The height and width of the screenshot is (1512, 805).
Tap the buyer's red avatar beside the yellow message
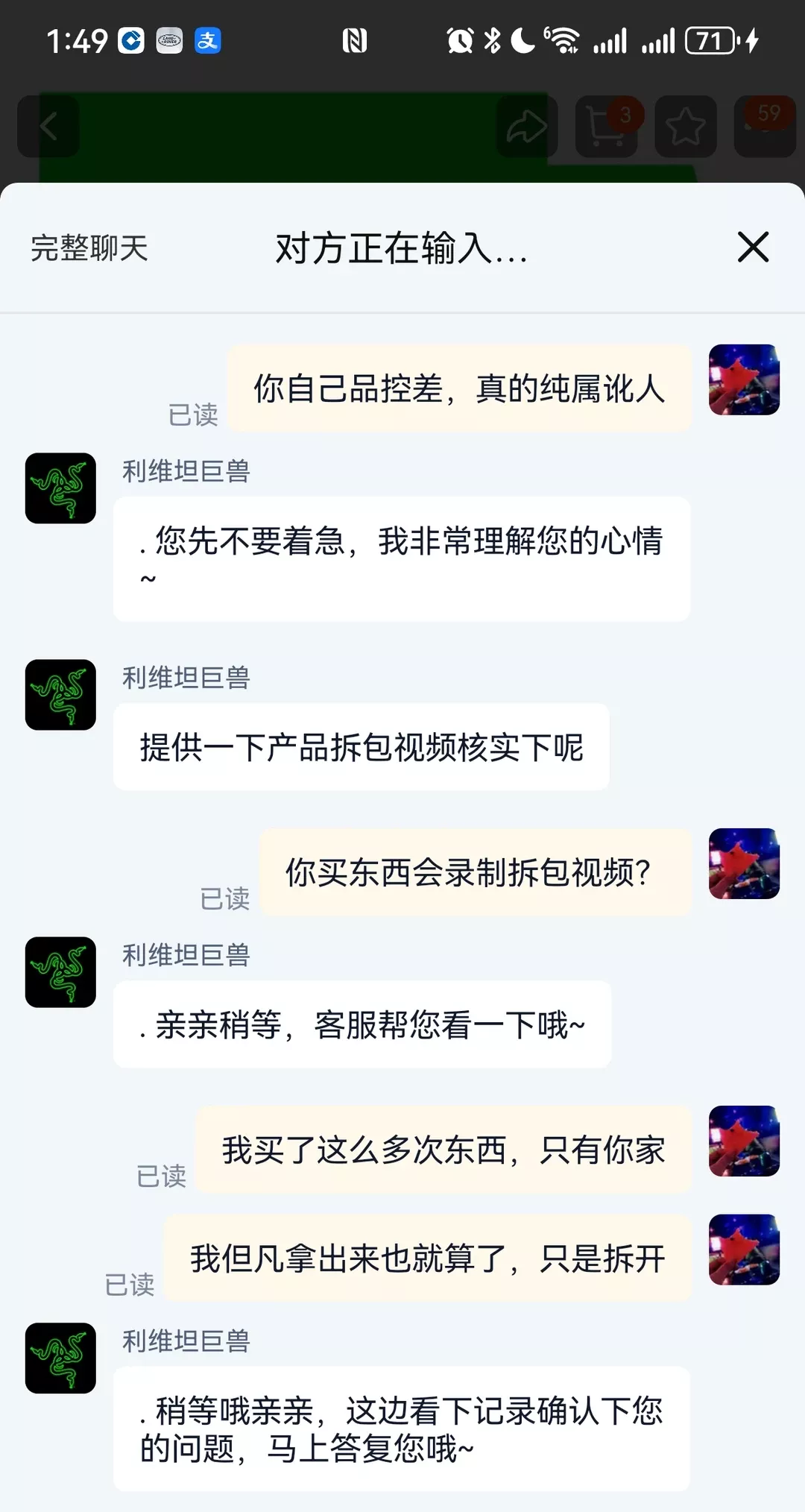point(743,382)
